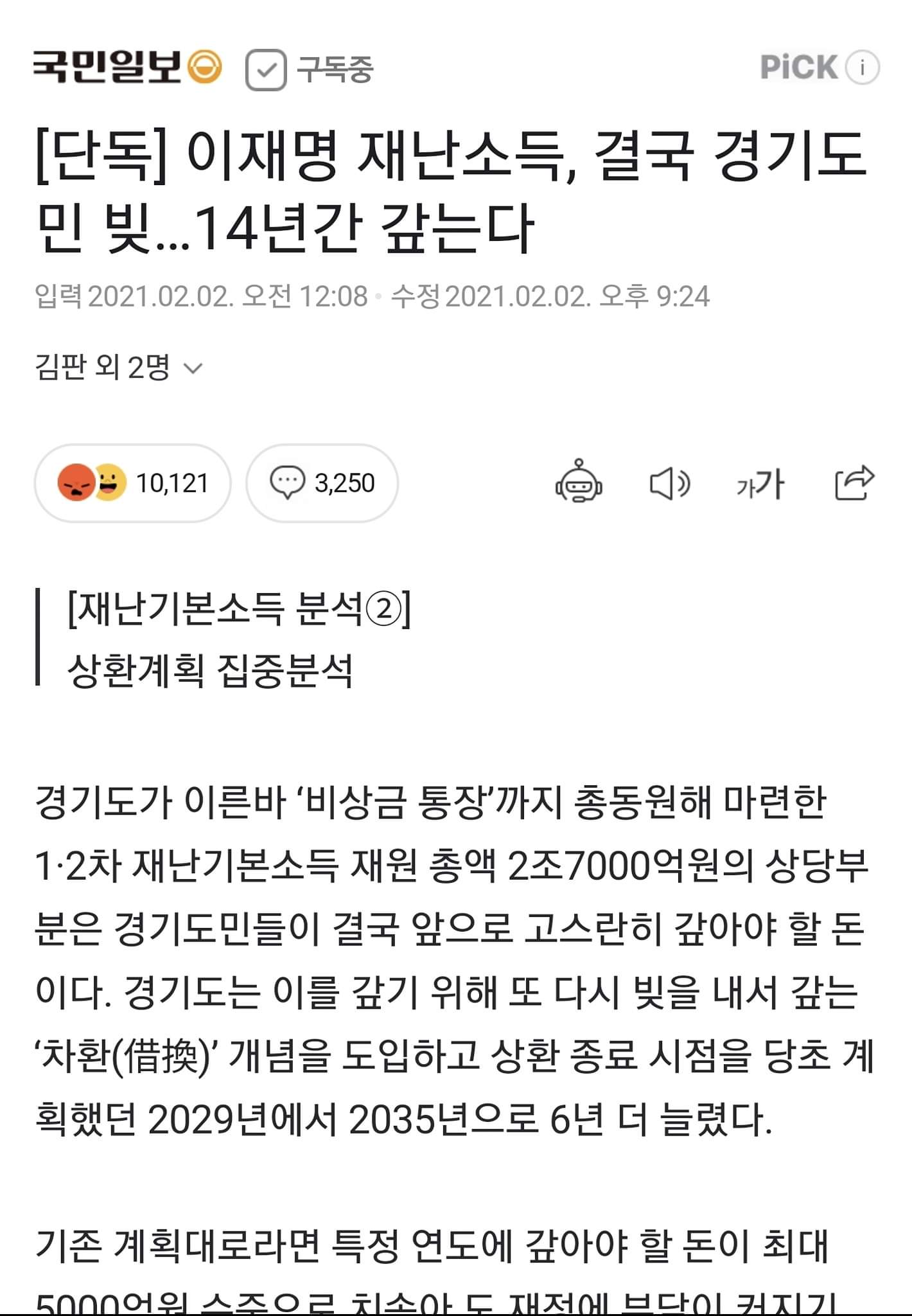Open reactions with 10,121 count
912x1316 pixels.
coord(132,483)
